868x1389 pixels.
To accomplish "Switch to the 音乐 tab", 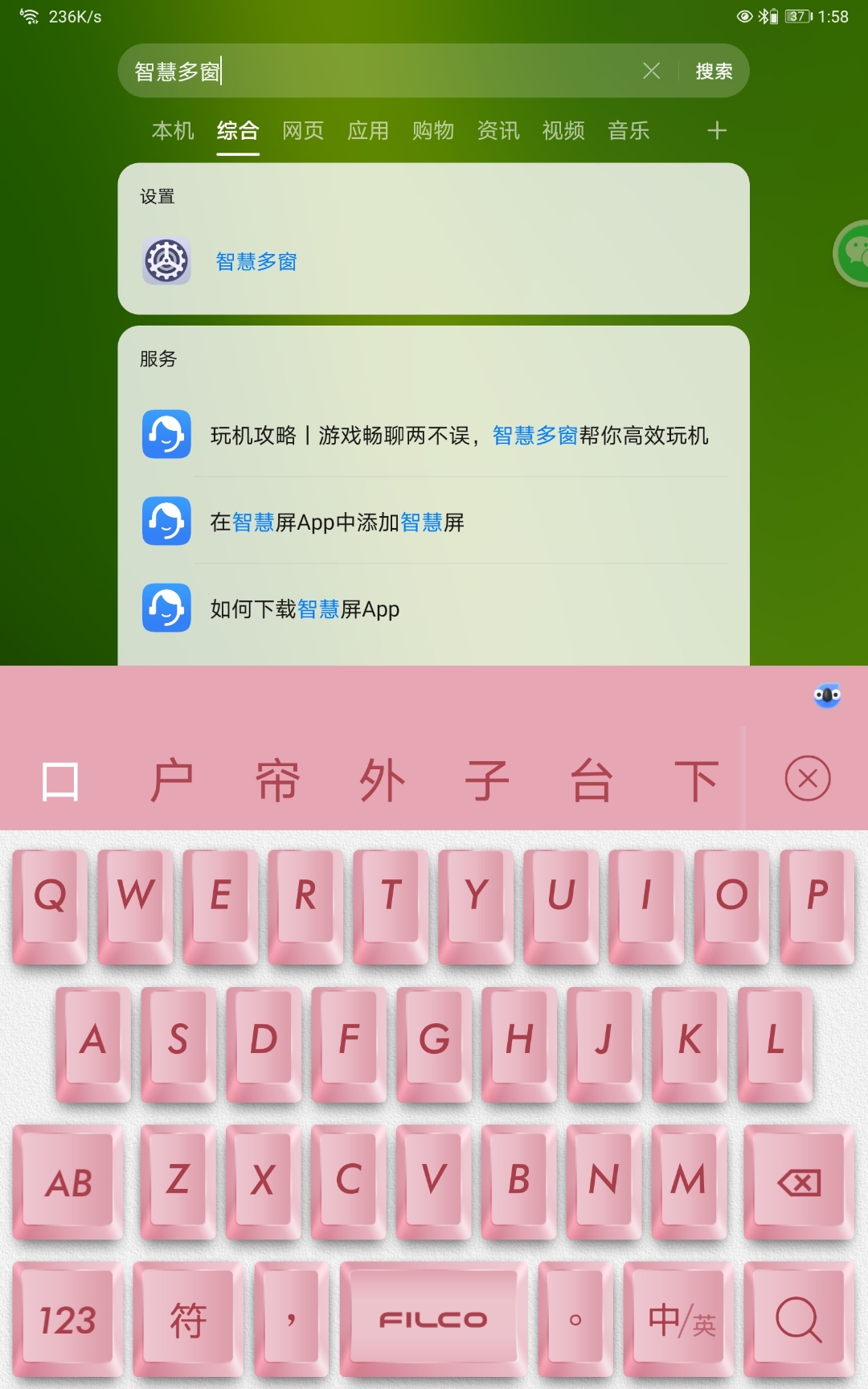I will pyautogui.click(x=628, y=130).
